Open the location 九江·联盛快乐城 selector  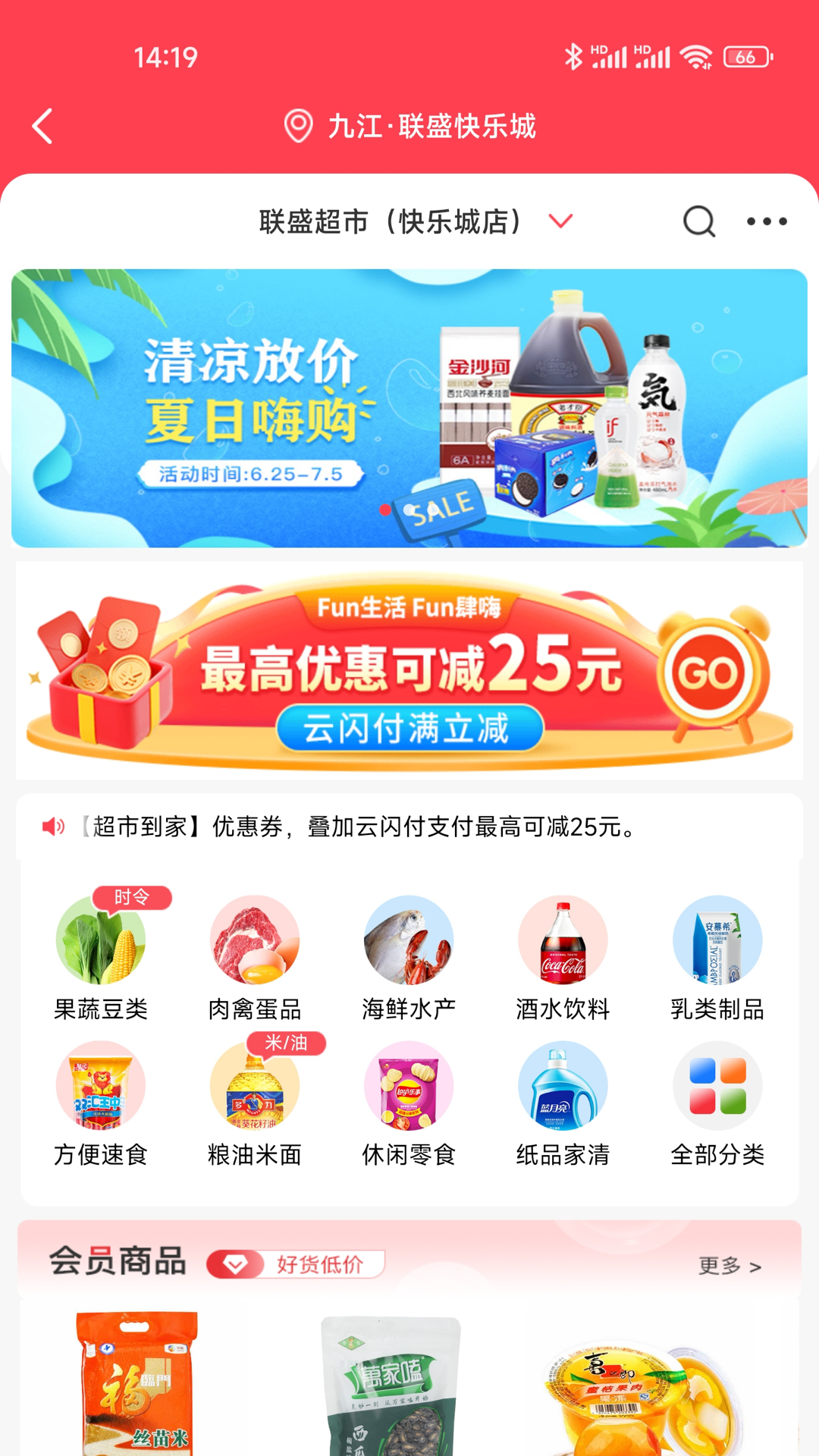tap(409, 127)
